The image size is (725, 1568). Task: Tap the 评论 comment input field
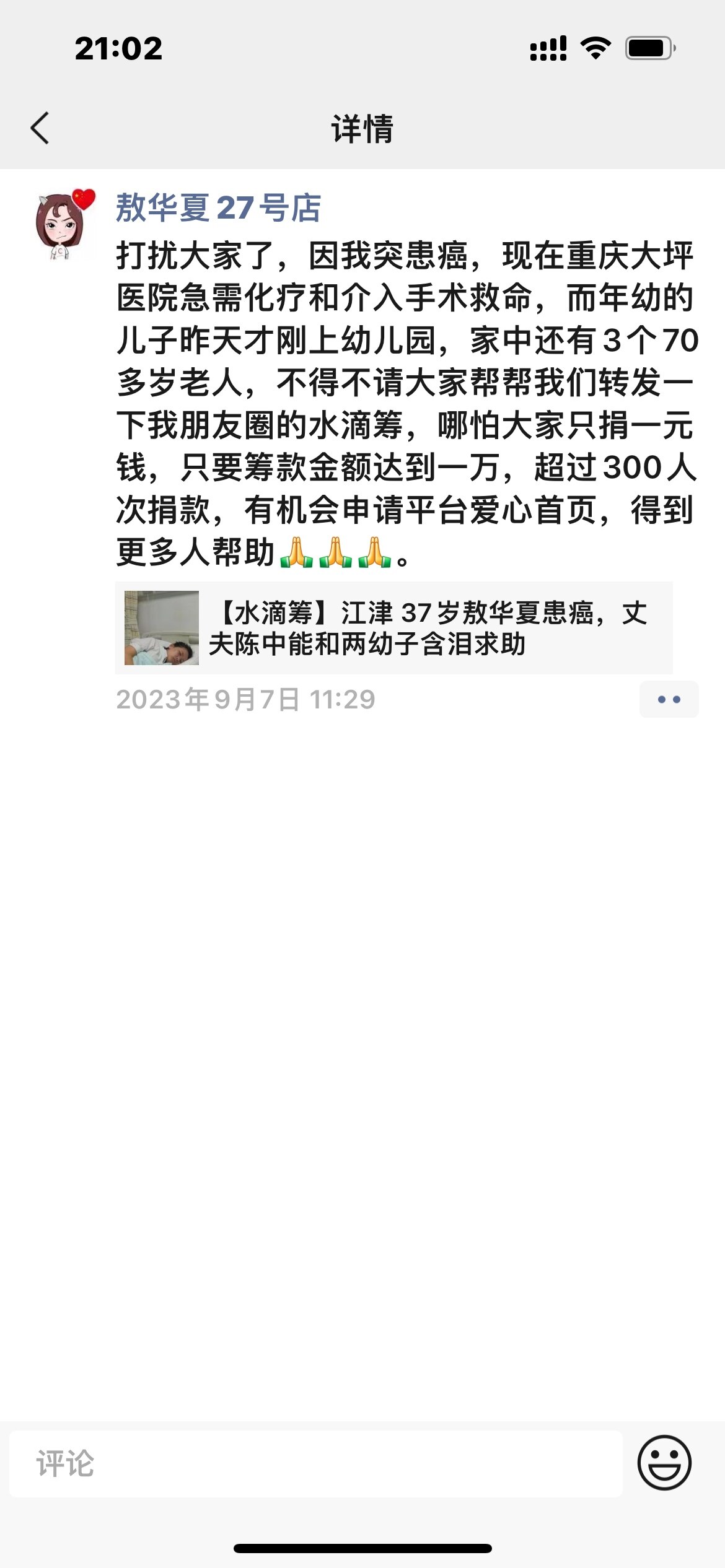point(315,1464)
